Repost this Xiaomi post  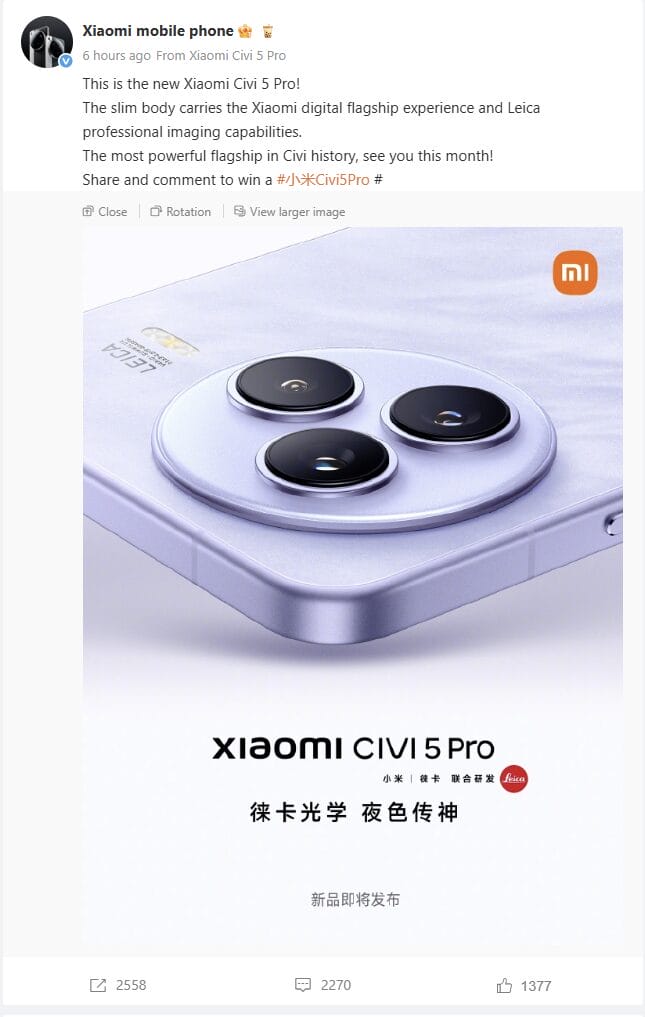tap(118, 985)
